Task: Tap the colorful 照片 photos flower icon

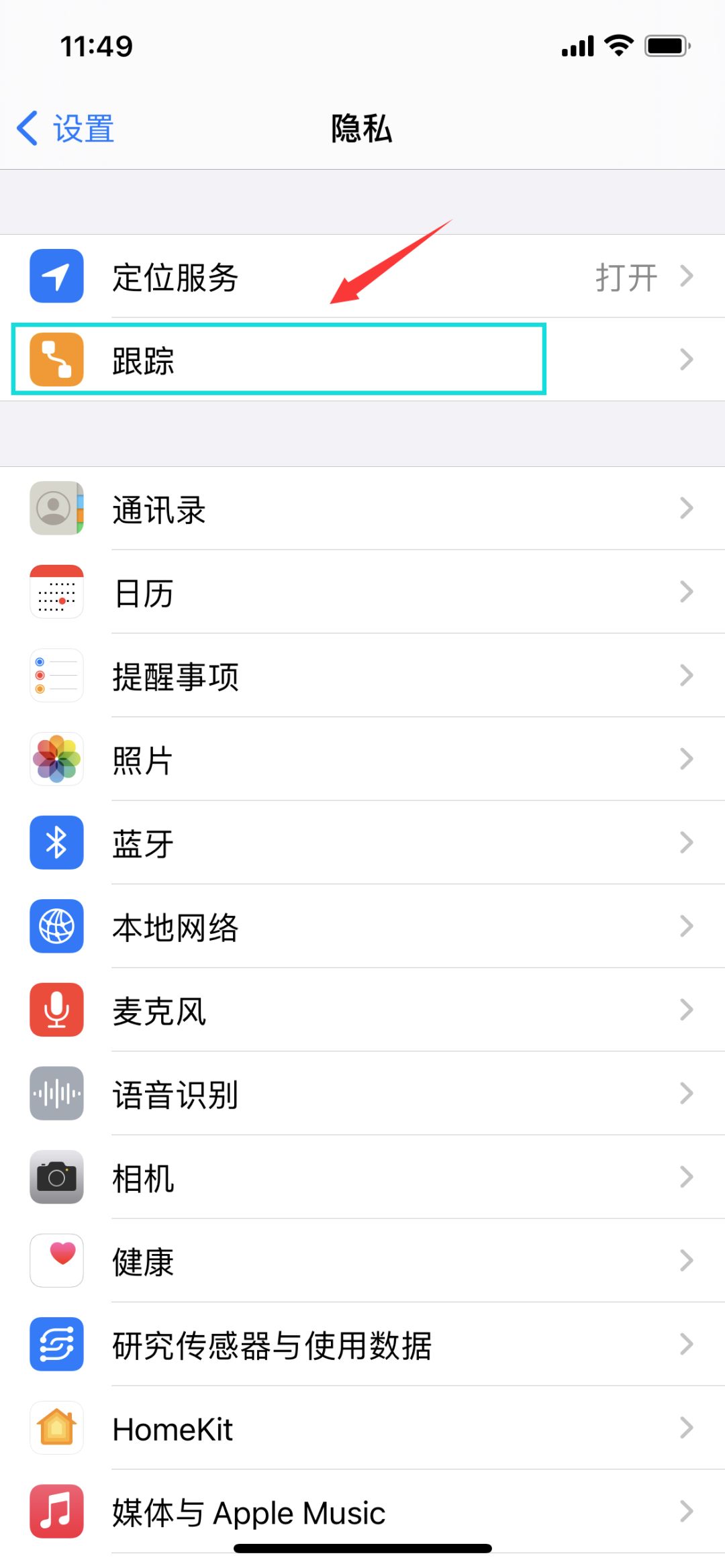Action: (56, 759)
